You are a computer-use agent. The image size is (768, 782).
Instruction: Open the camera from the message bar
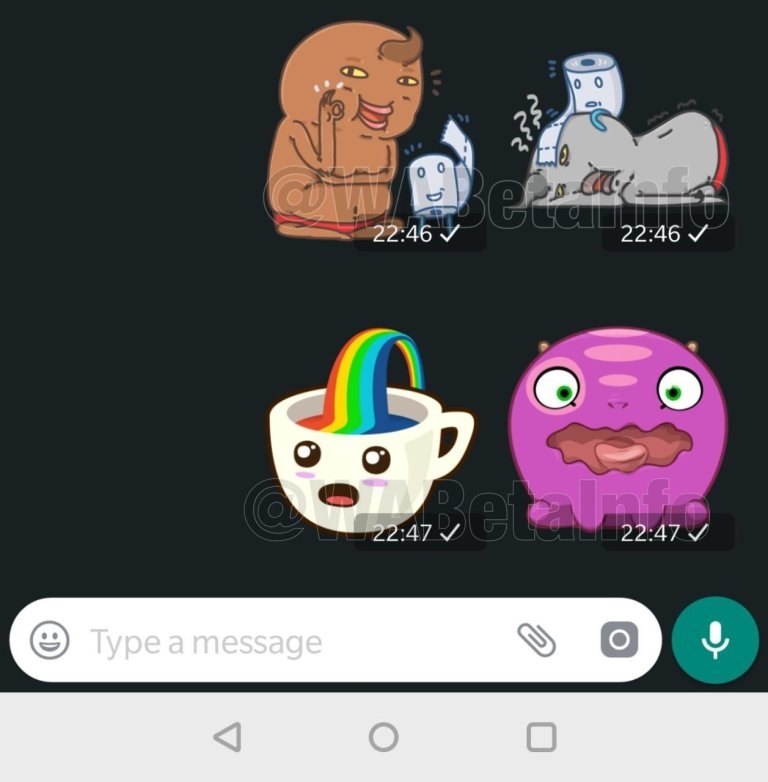619,640
